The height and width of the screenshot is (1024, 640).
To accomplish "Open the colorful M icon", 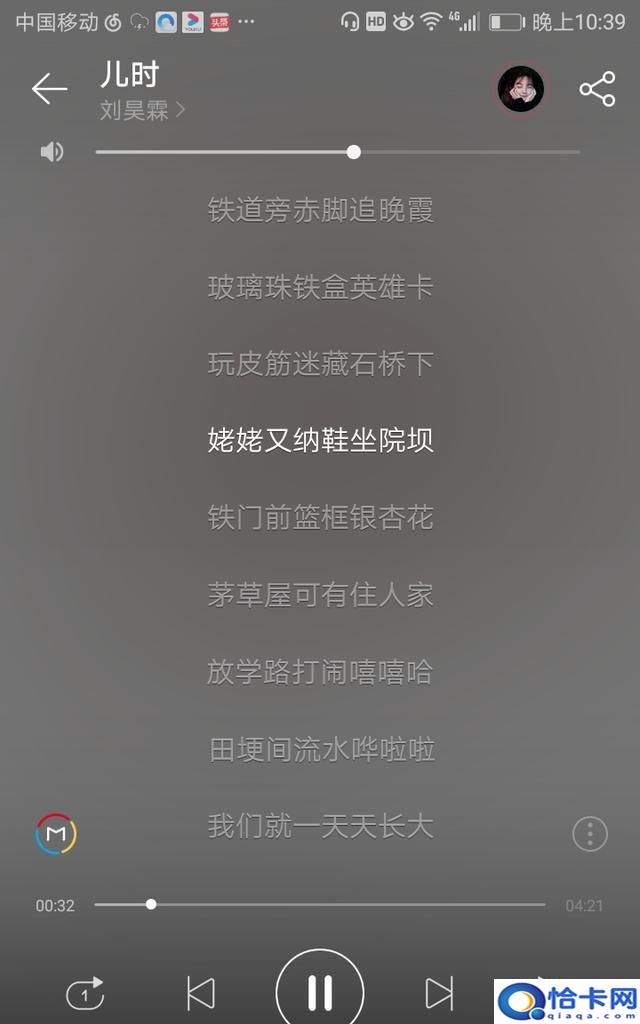I will coord(56,833).
